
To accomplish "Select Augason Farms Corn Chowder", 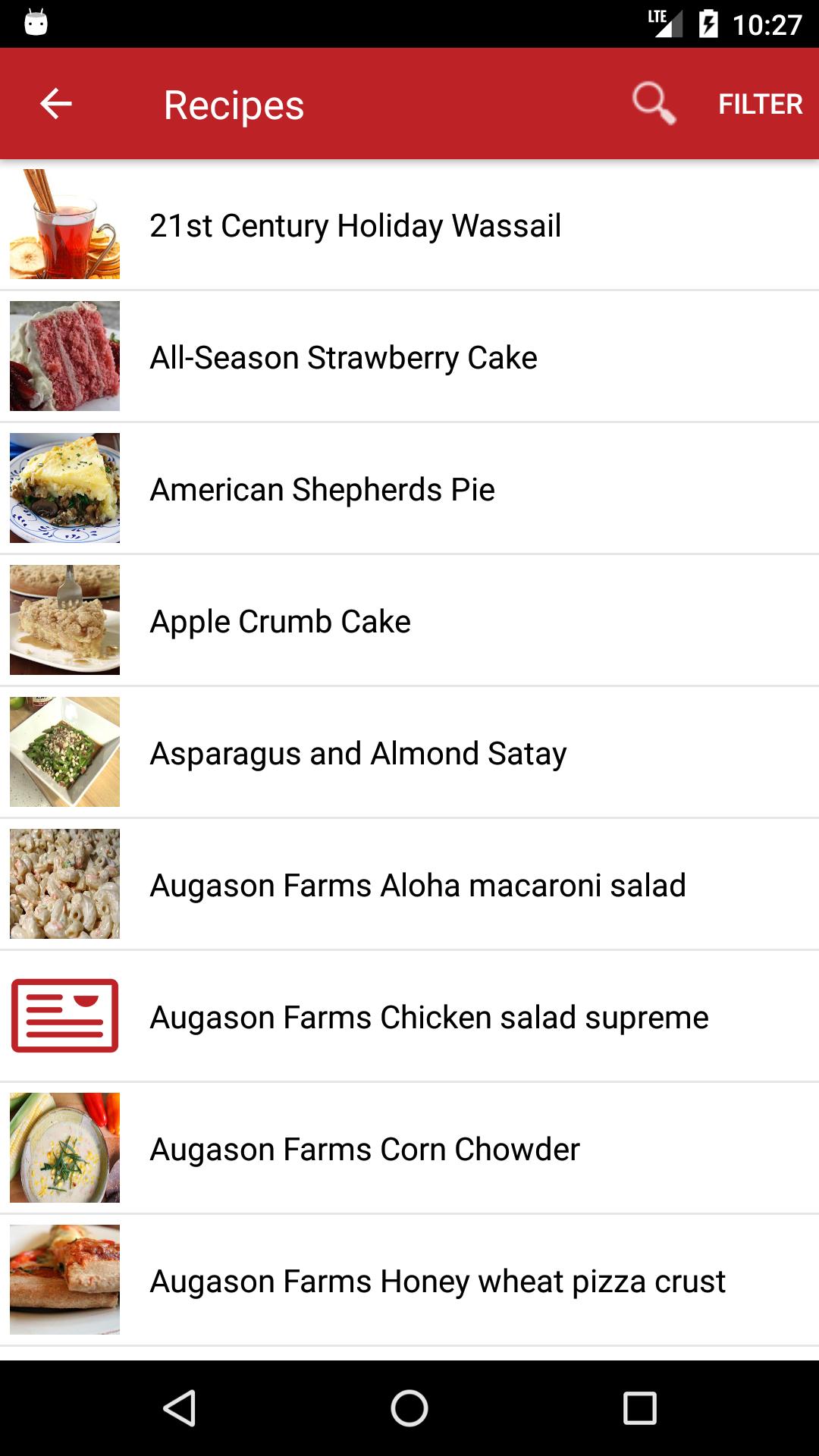I will 409,1148.
